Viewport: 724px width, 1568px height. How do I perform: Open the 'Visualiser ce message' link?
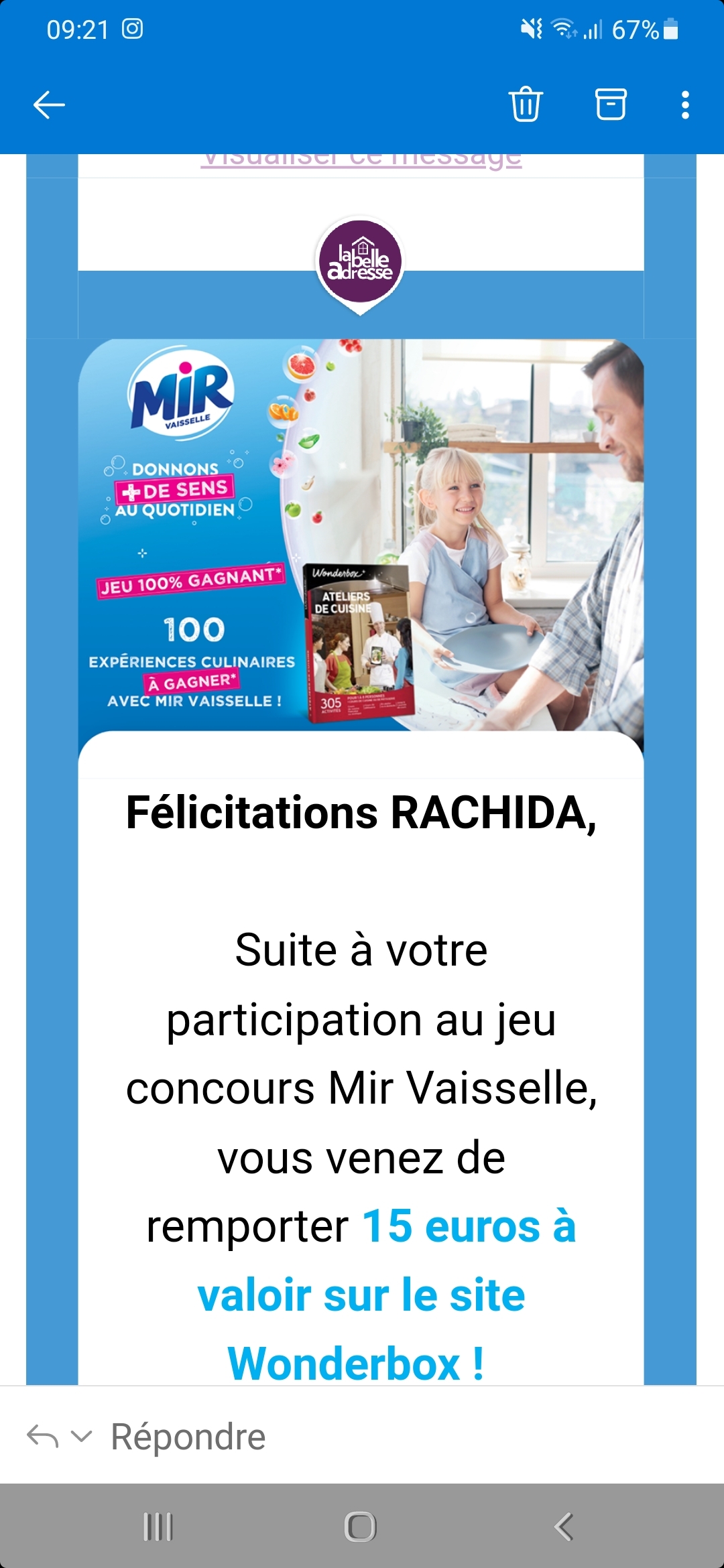tap(361, 159)
